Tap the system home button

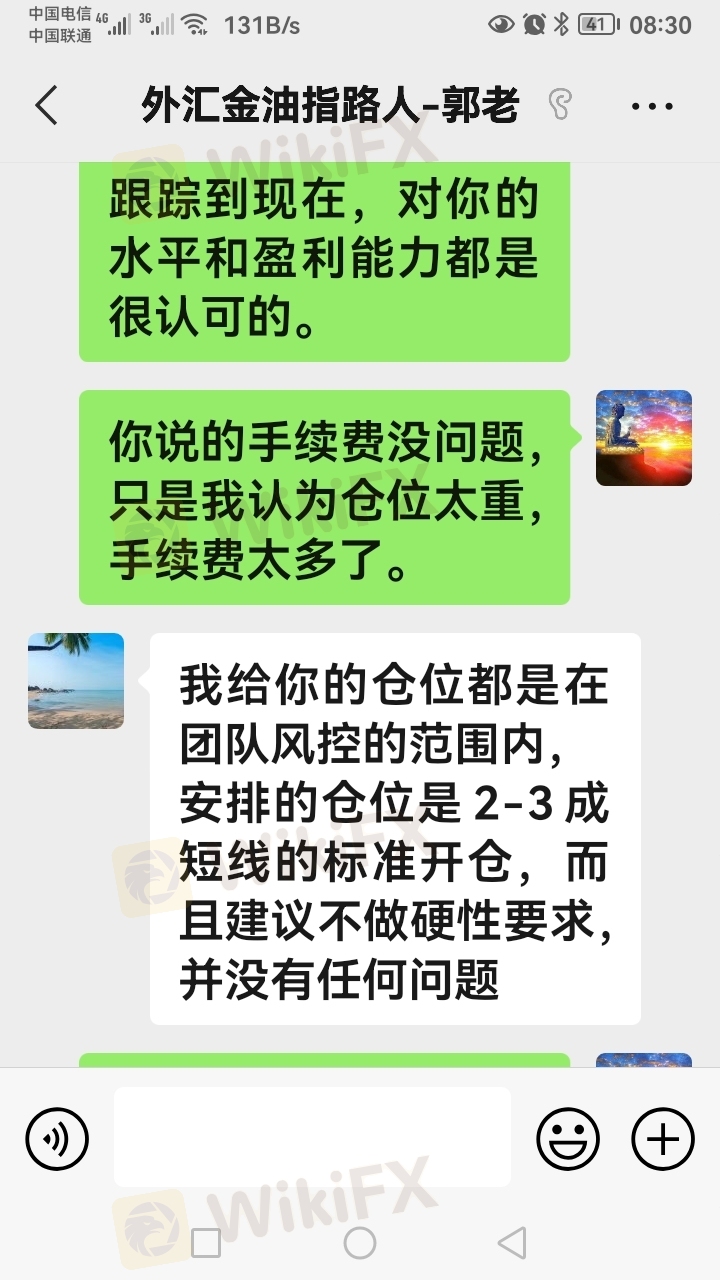[x=360, y=1243]
